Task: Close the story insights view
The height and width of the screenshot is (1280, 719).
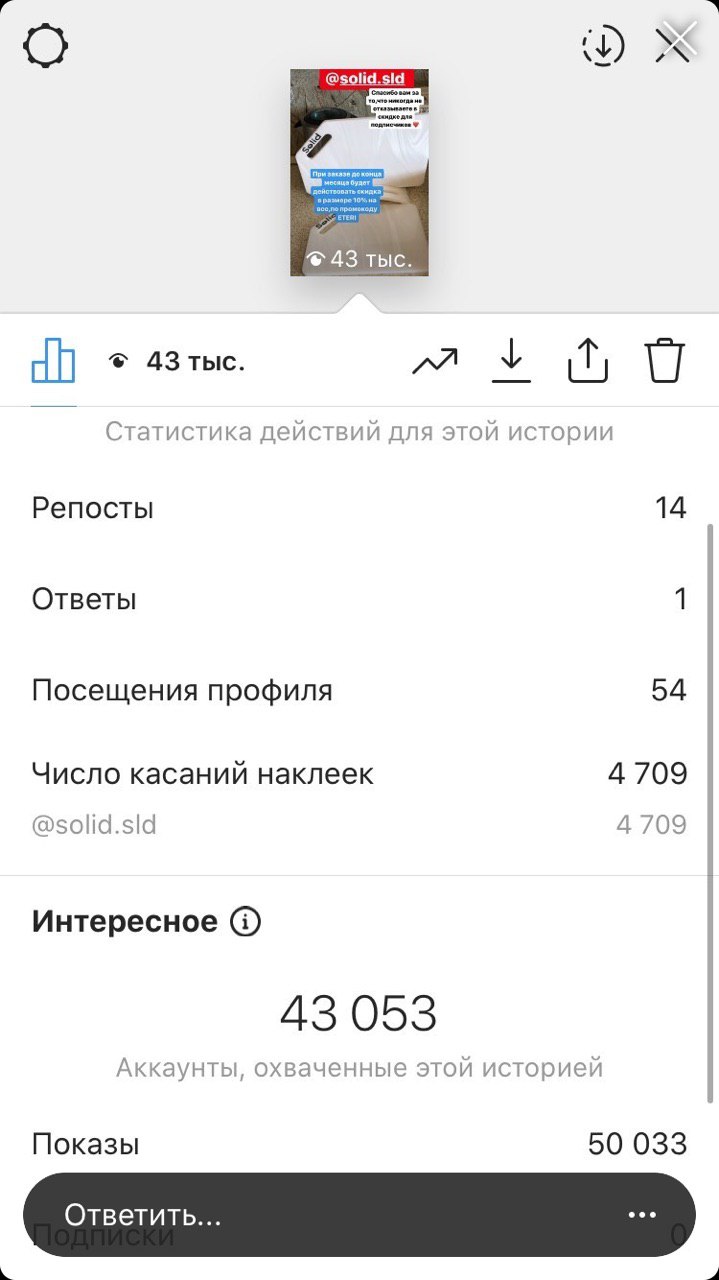Action: tap(675, 43)
